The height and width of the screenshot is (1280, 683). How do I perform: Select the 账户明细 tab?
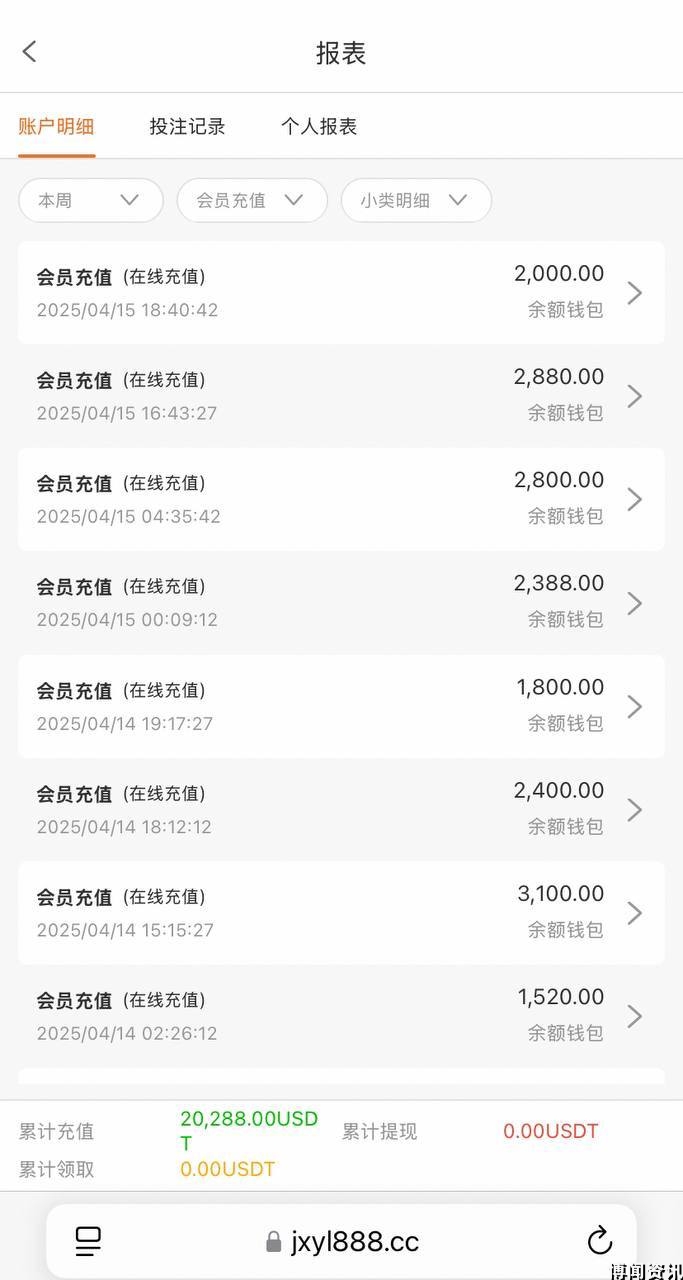tap(56, 127)
